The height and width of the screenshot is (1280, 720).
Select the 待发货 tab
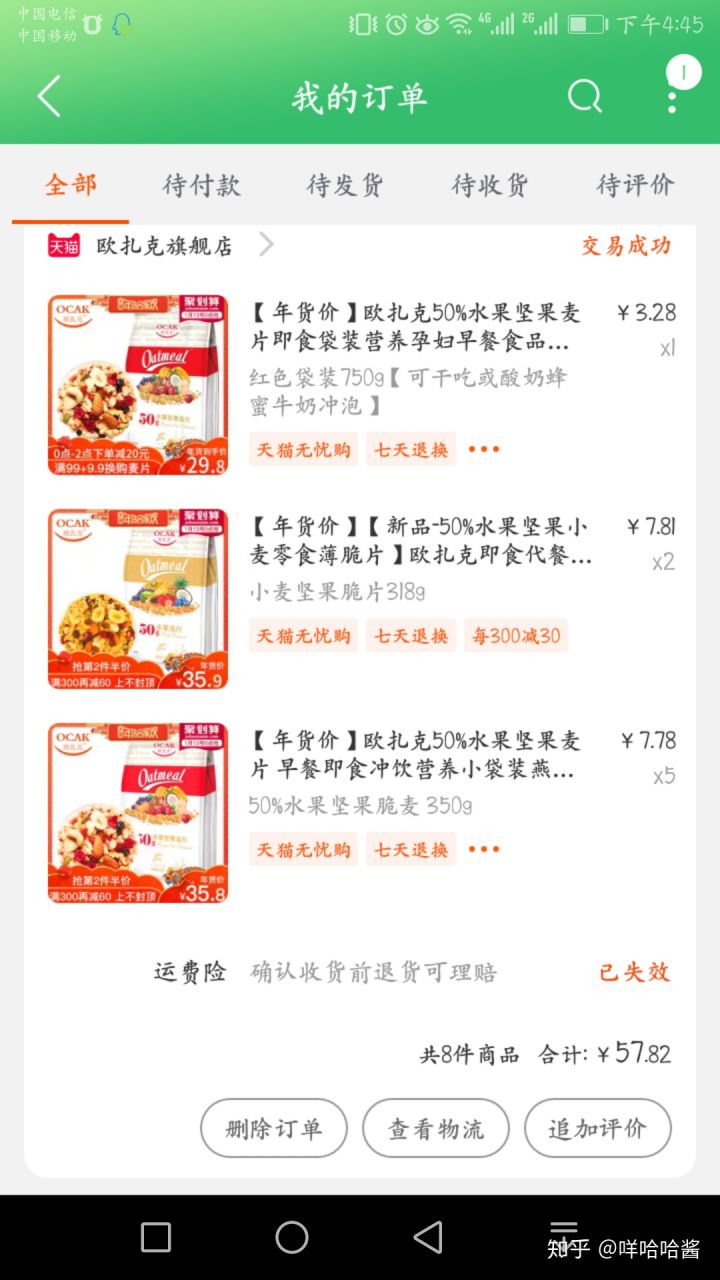(x=345, y=185)
